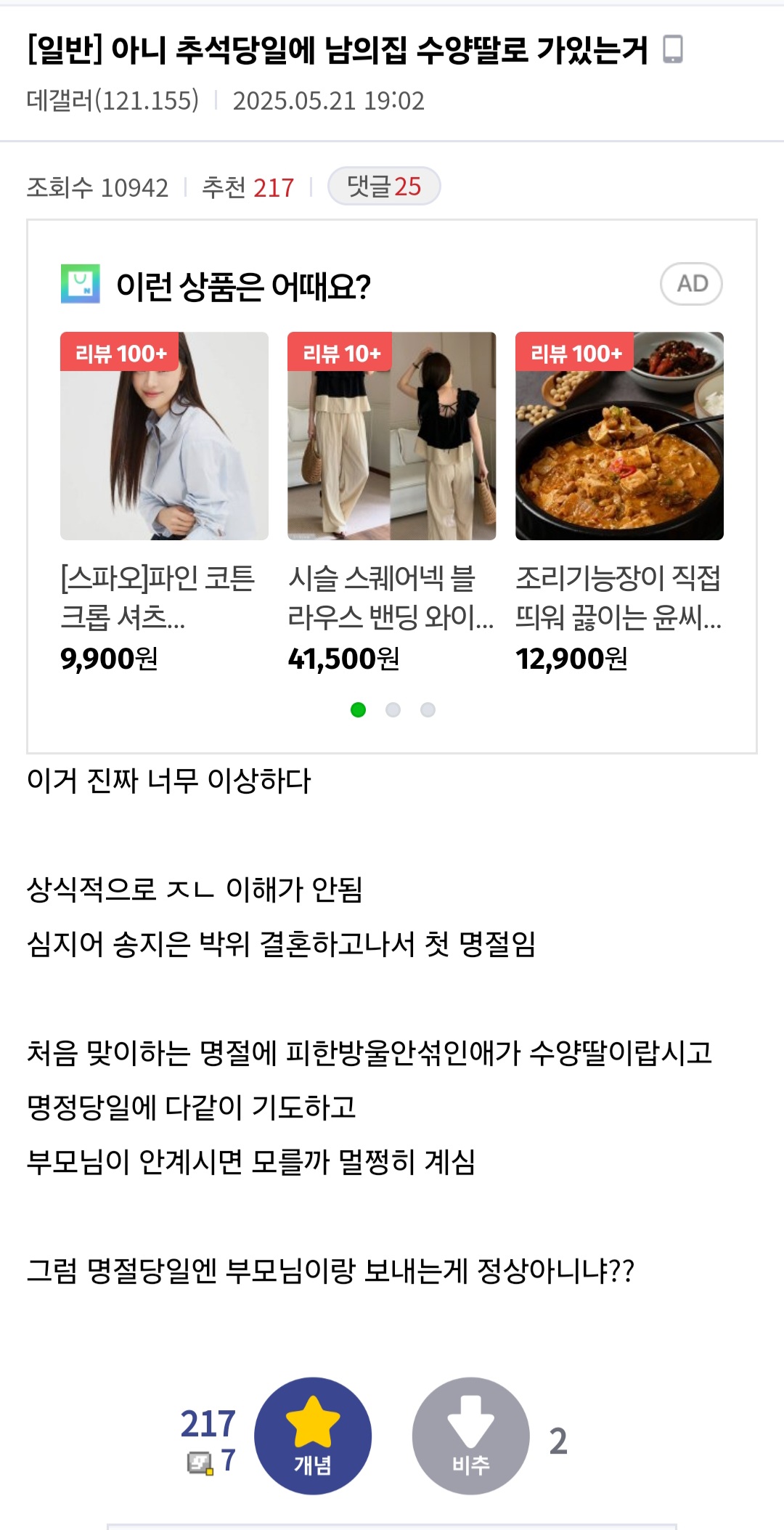Upvote the post with 개념 button
Screen dimensions: 784x1530
coord(313,1436)
